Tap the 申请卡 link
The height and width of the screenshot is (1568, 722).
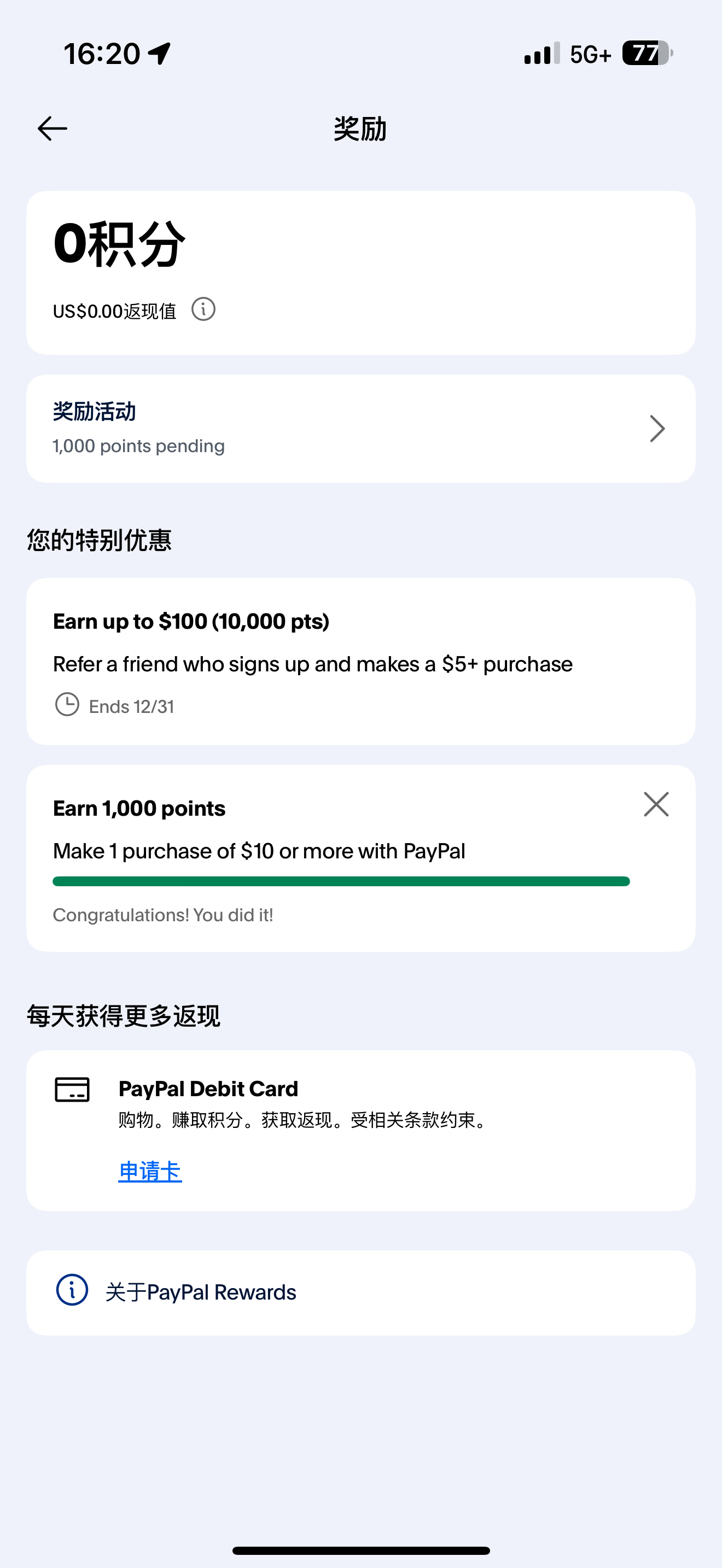point(150,1171)
